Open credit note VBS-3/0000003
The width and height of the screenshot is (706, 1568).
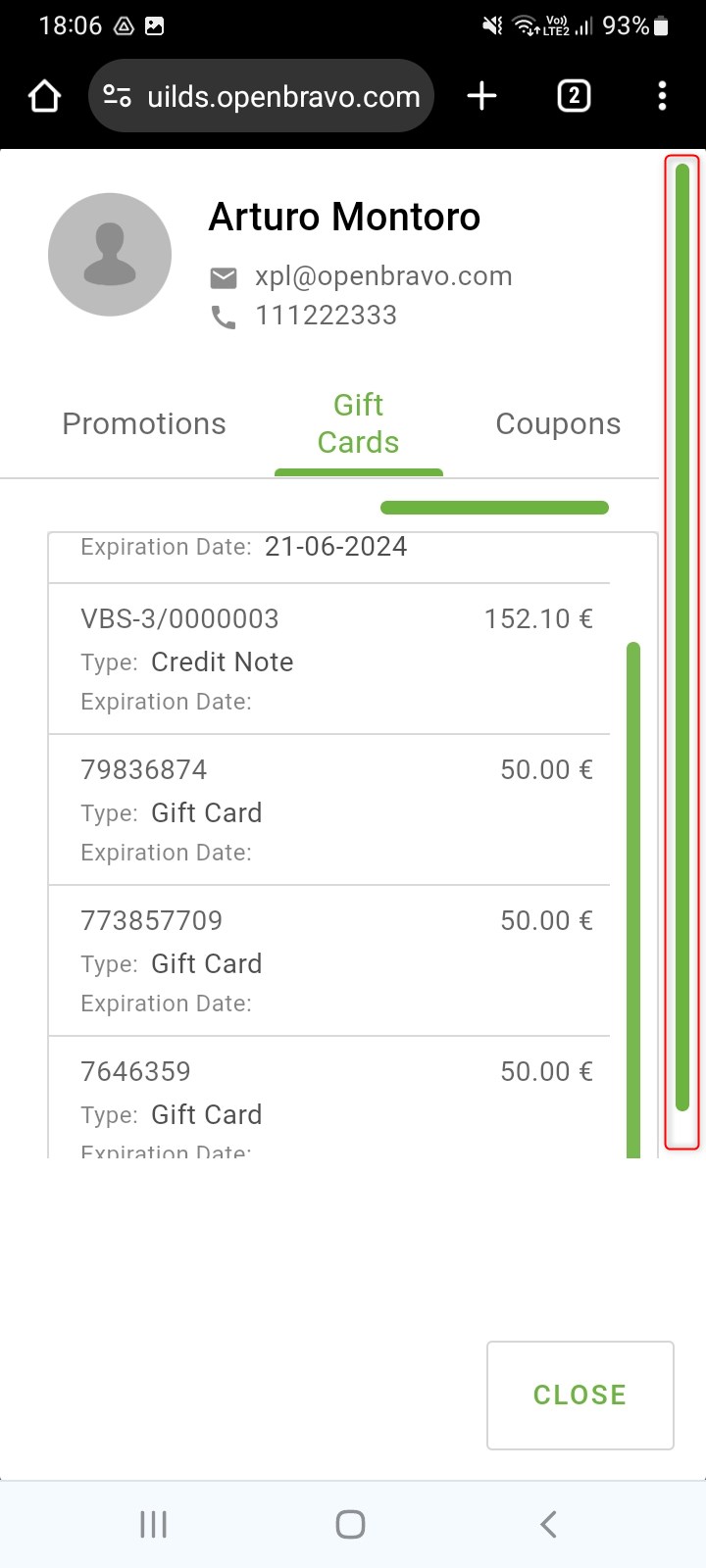click(x=328, y=659)
